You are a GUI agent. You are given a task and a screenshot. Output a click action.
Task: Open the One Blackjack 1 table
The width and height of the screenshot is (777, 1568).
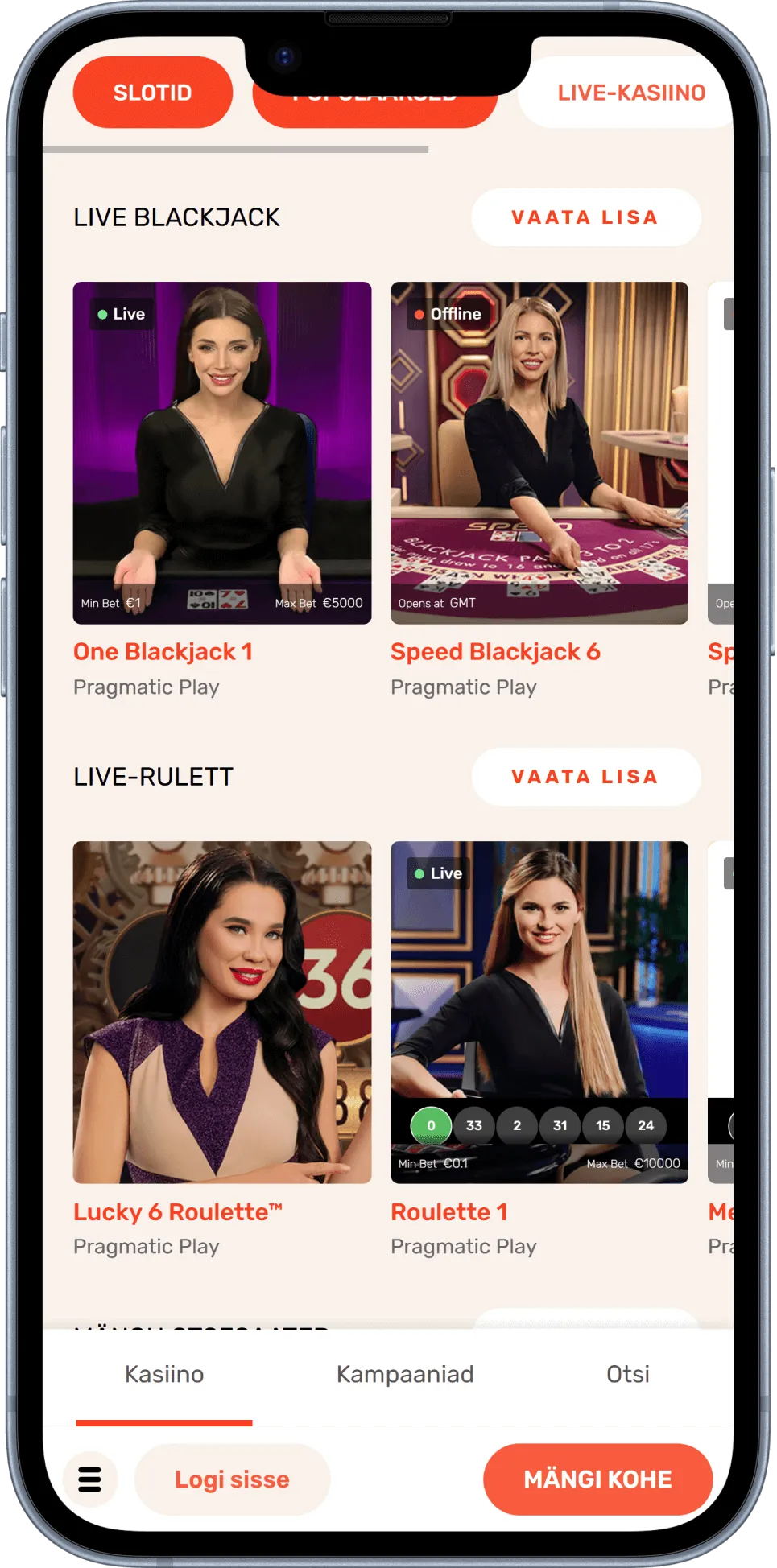(x=222, y=452)
